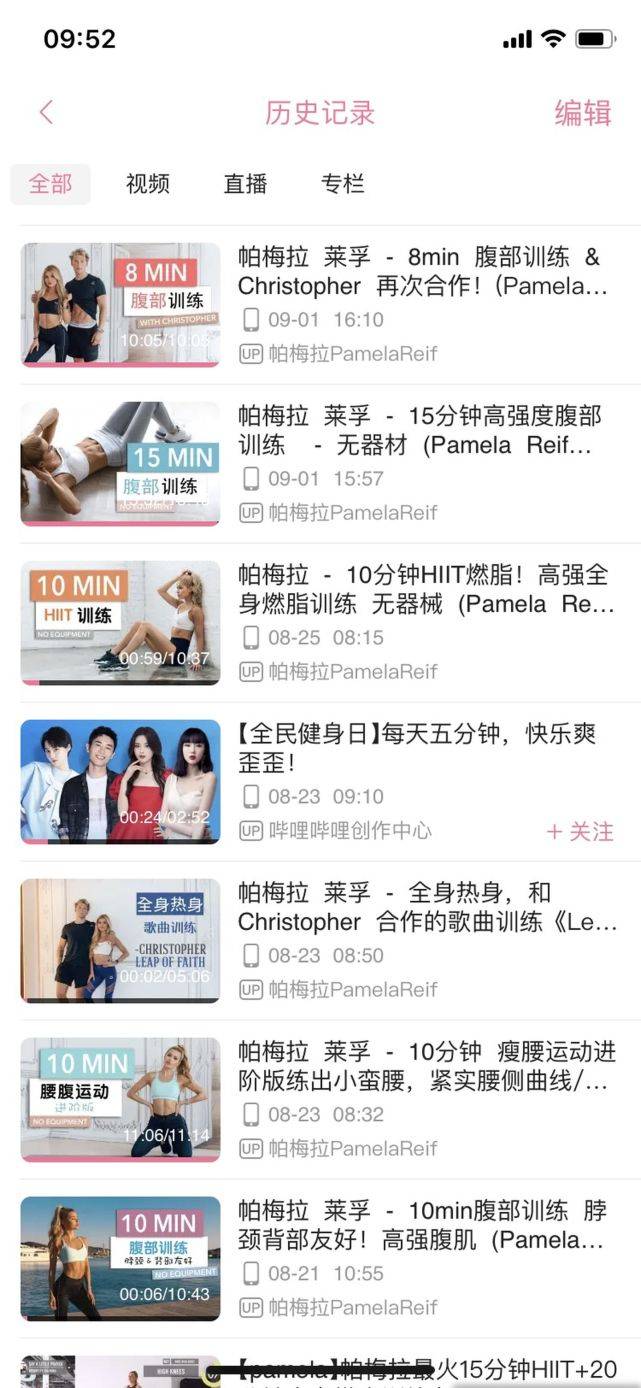641x1388 pixels.
Task: Open the 专栏 tab
Action: 342,184
